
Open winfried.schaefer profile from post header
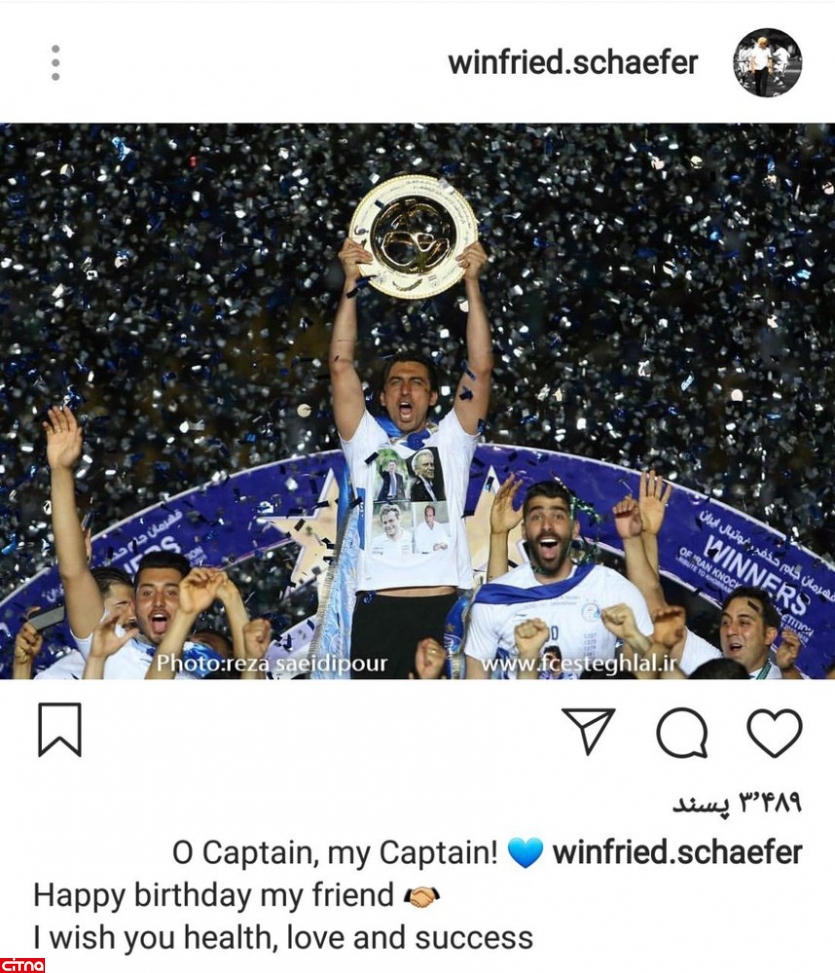(573, 62)
